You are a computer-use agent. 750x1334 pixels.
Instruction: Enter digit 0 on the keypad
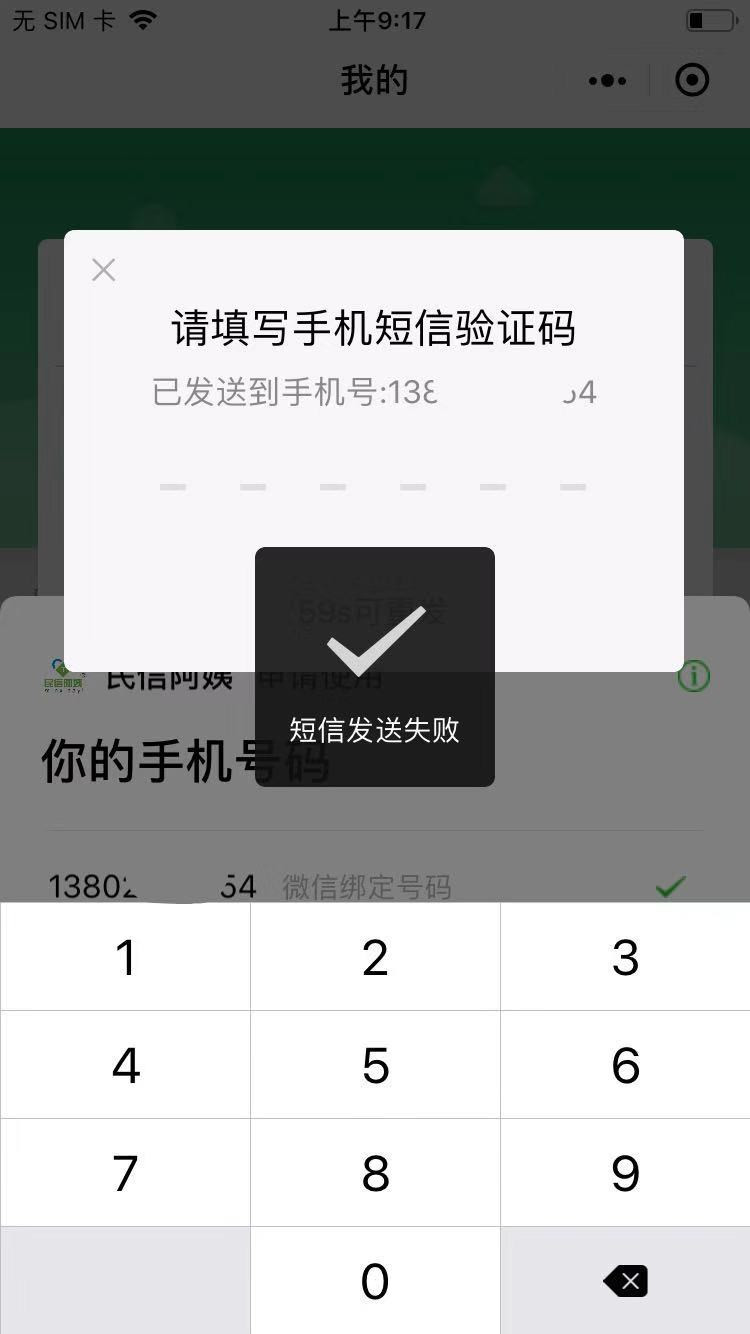(x=375, y=1281)
